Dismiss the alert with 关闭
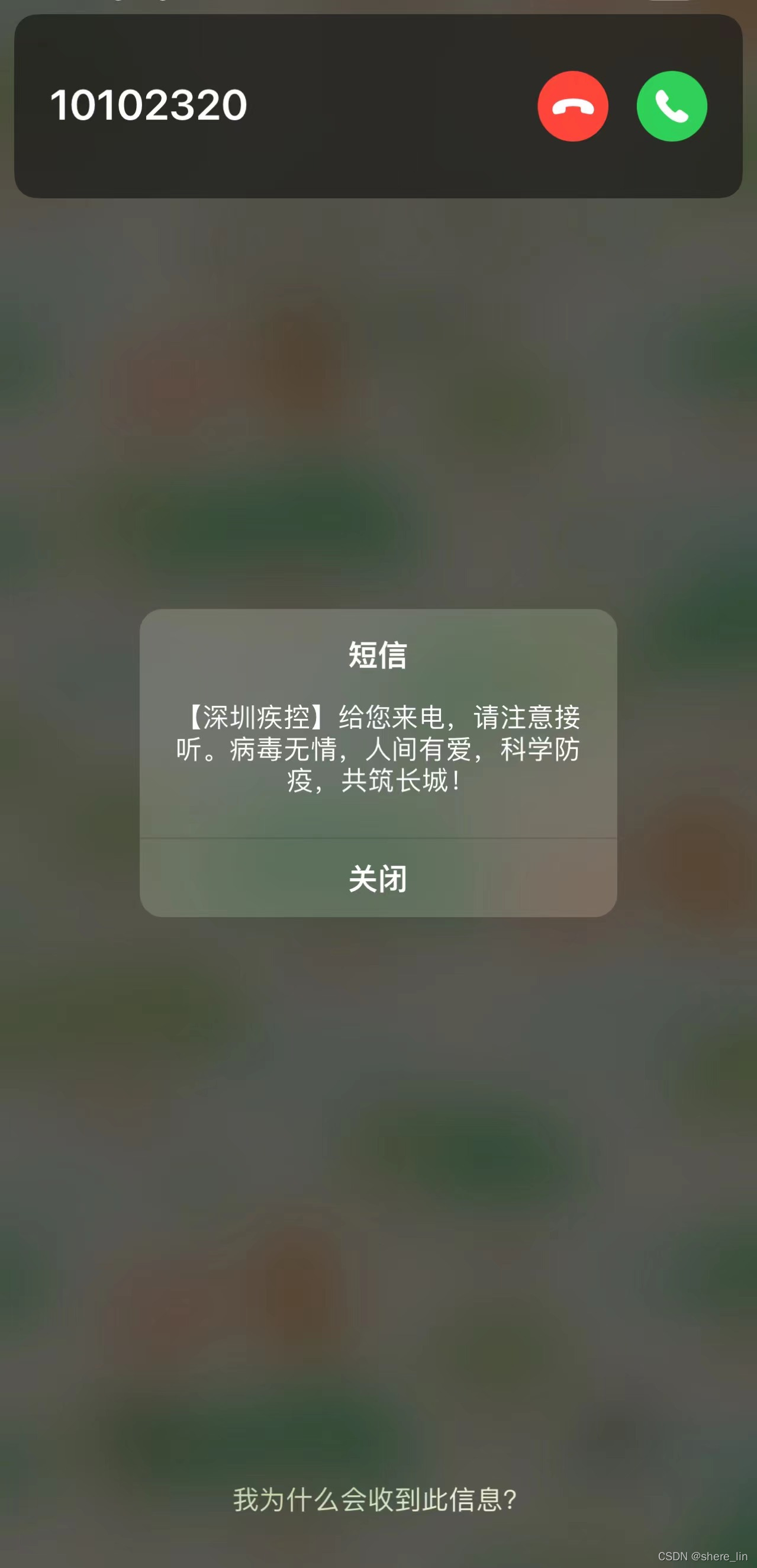The height and width of the screenshot is (1568, 757). coord(379,878)
